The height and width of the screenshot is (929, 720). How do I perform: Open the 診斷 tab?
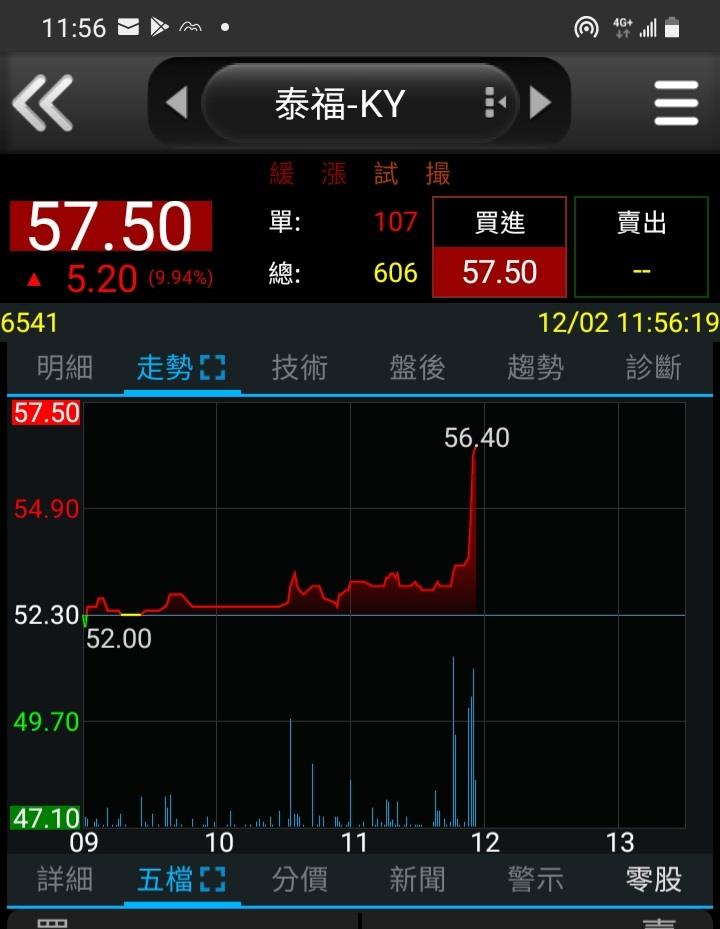pos(653,368)
